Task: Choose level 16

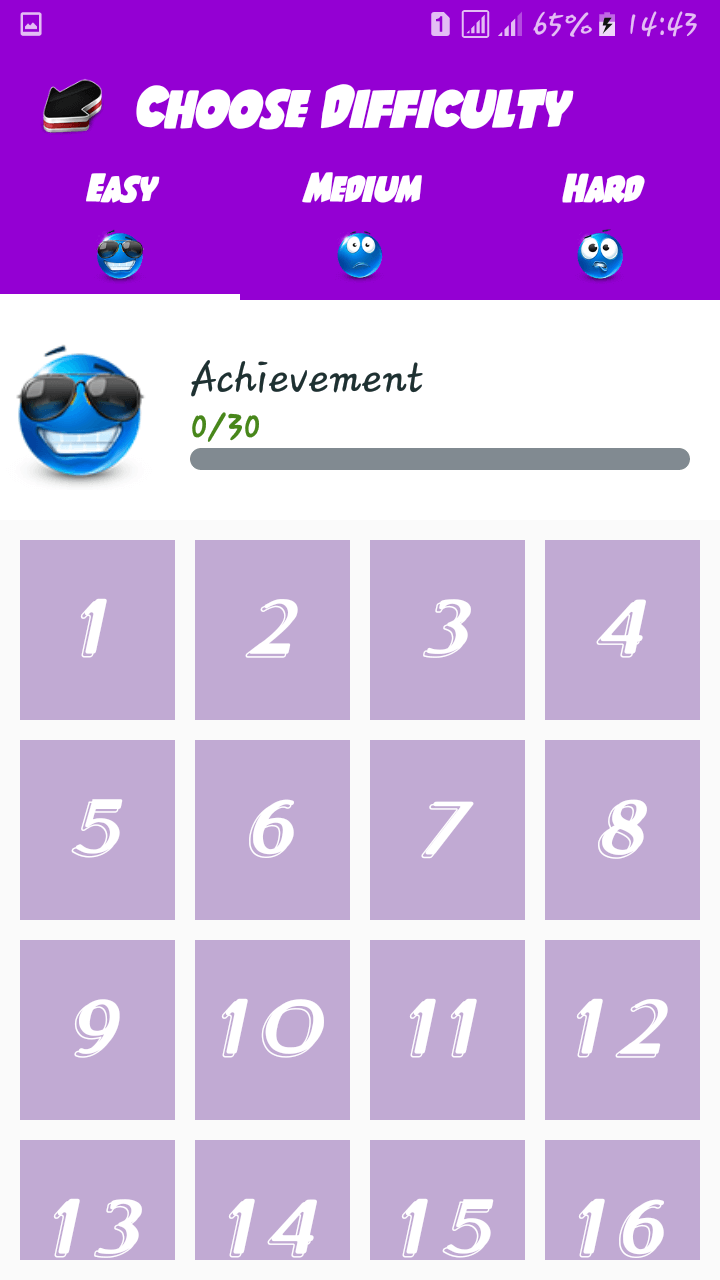Action: (622, 1205)
